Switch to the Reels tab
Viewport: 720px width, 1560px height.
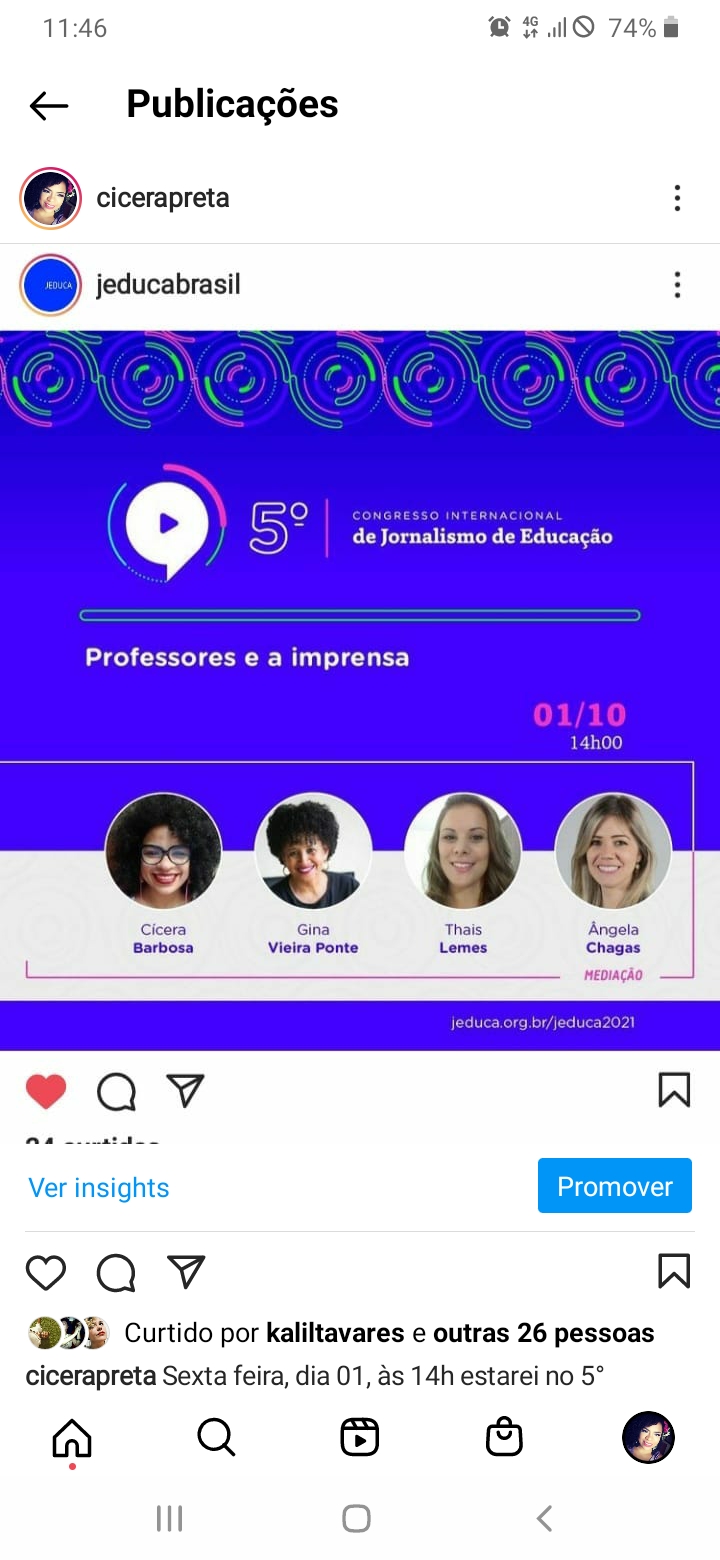360,1438
